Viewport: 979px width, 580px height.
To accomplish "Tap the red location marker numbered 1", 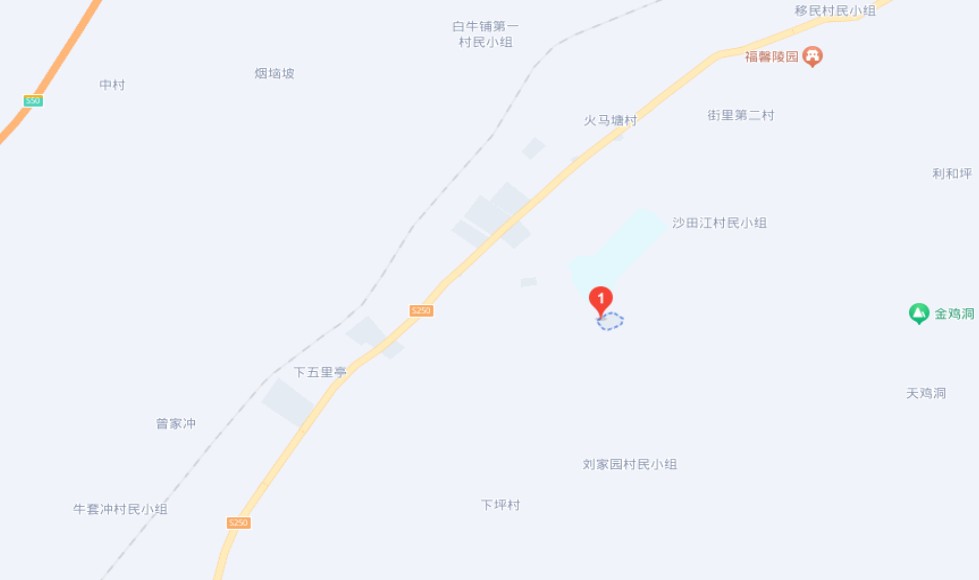I will point(600,299).
